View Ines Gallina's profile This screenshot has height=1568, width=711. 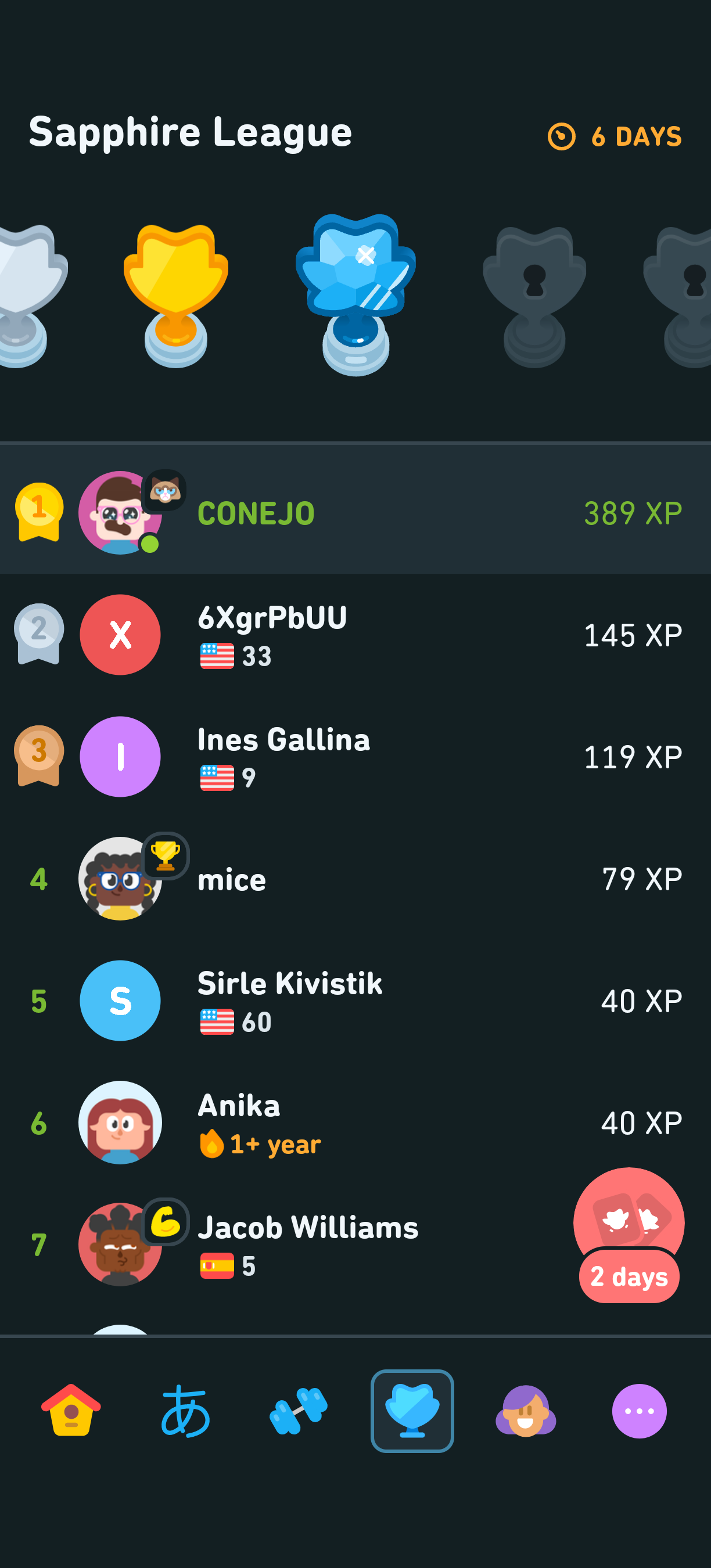355,756
